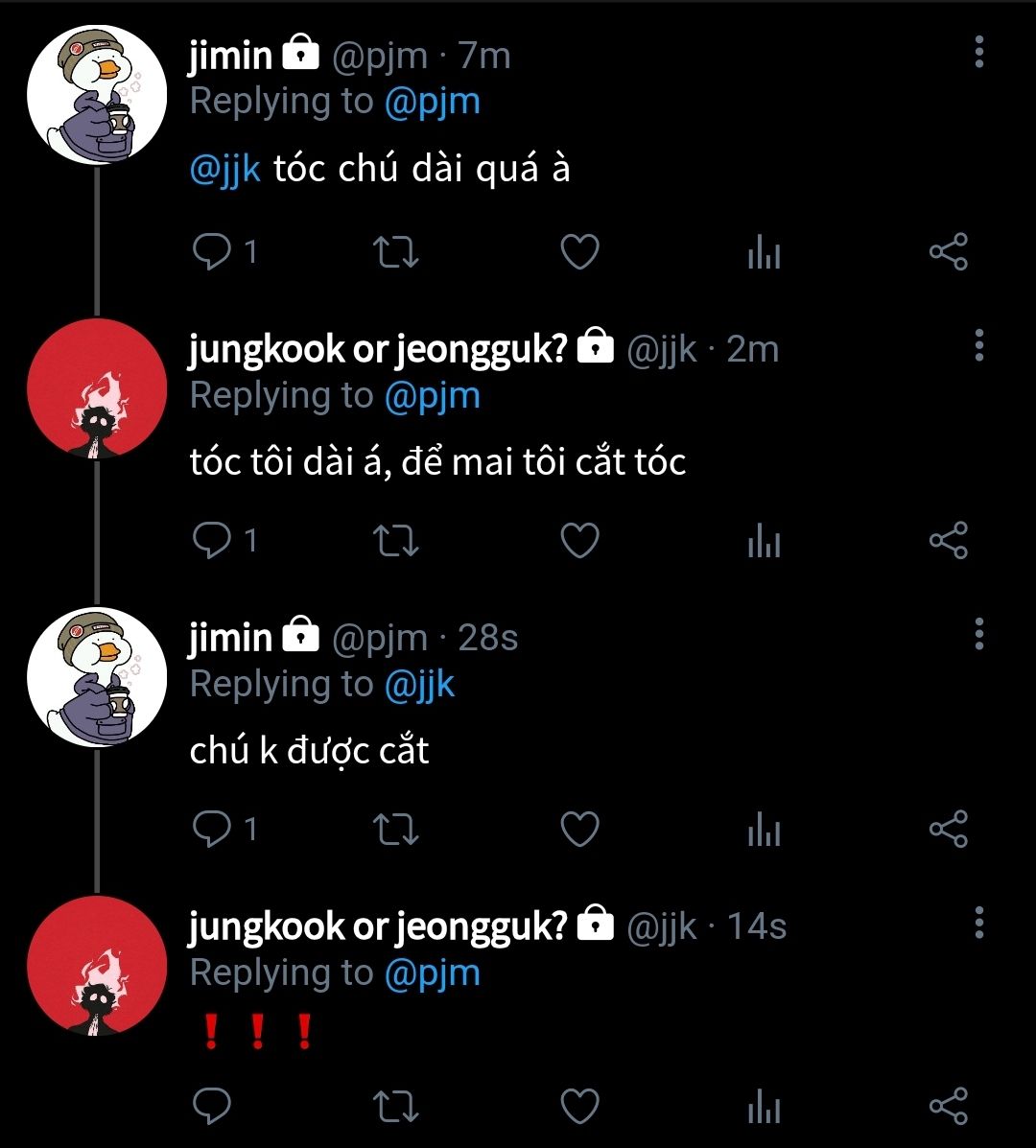
Task: Open overflow menu on jungkook's 2m tweet
Action: tap(978, 345)
